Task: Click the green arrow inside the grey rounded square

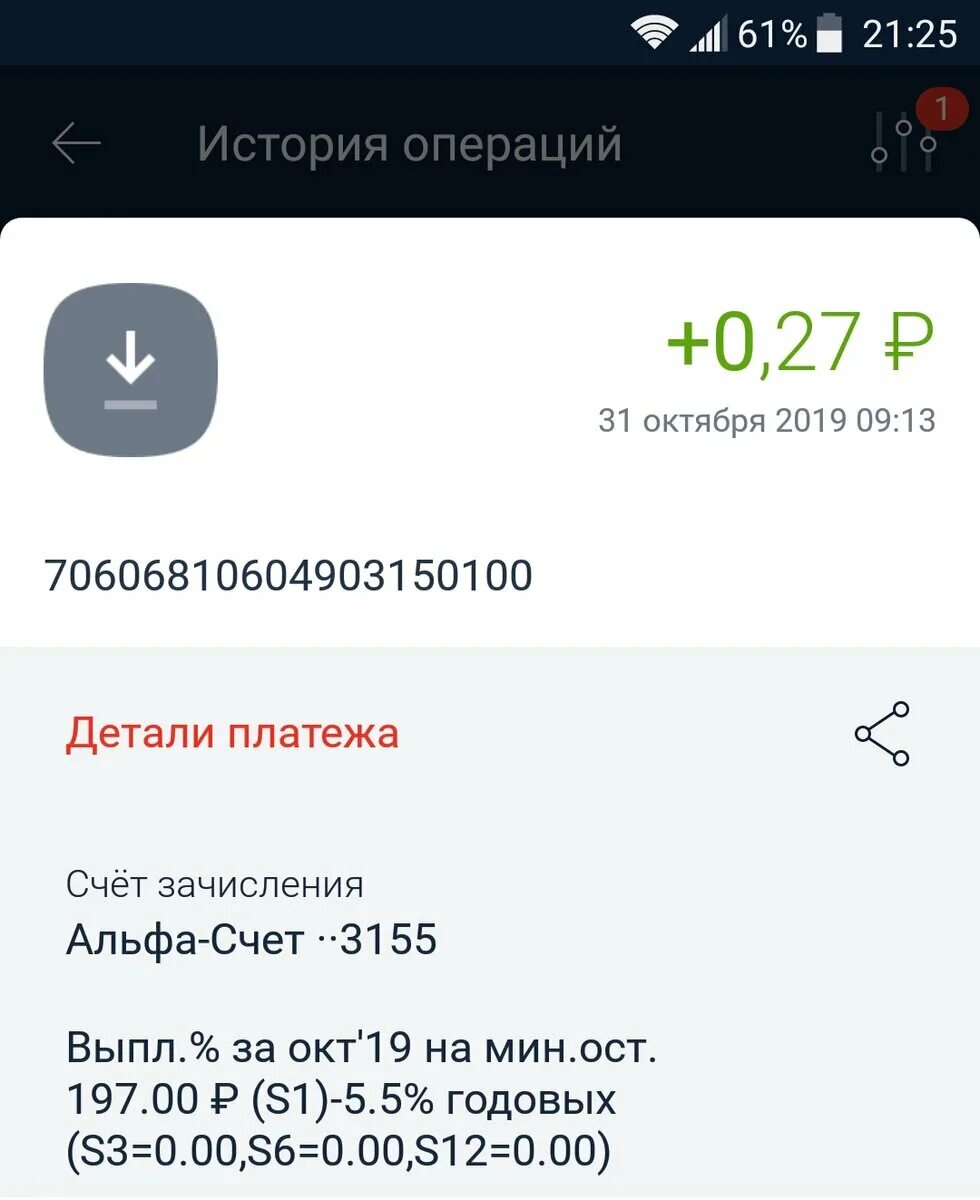Action: tap(130, 360)
